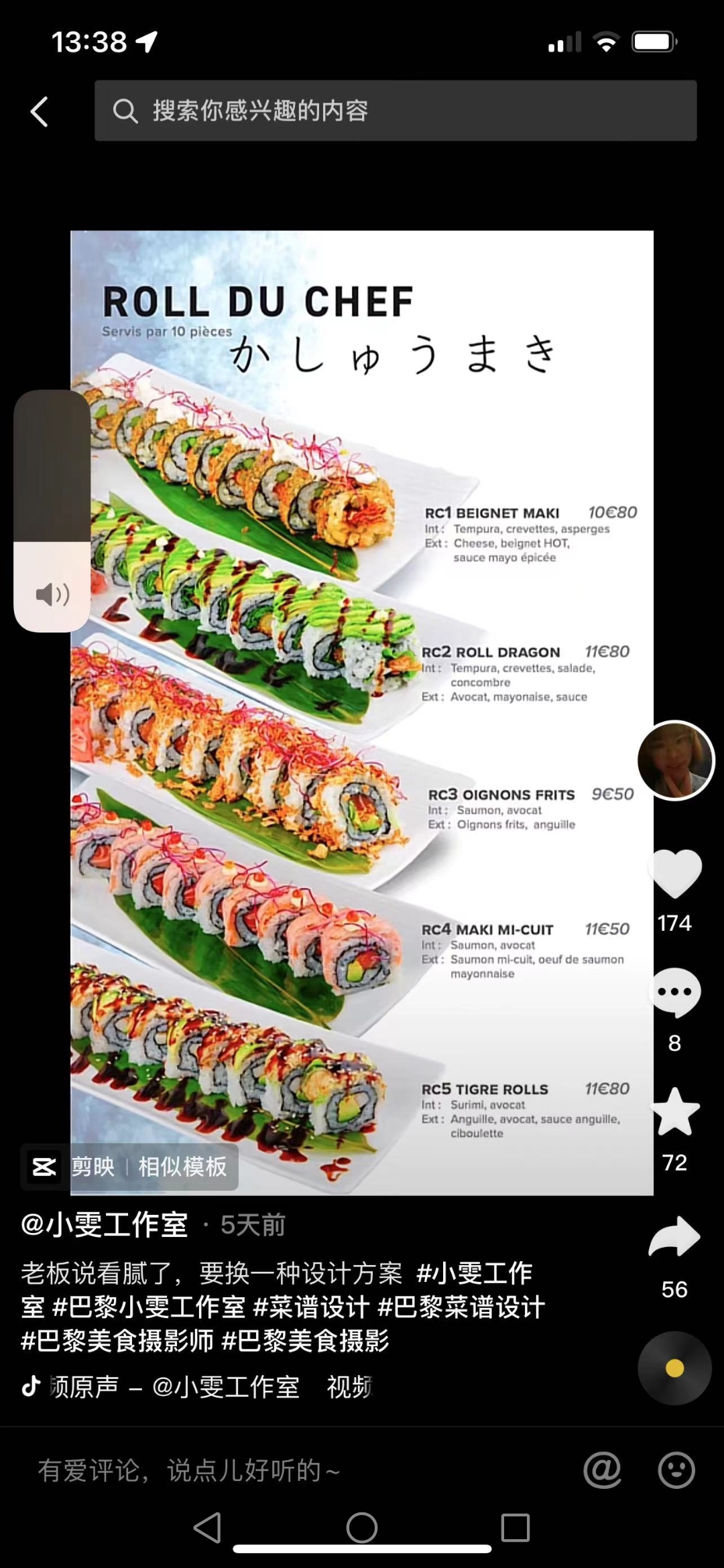Add the video to favorites with the star

pyautogui.click(x=674, y=1112)
